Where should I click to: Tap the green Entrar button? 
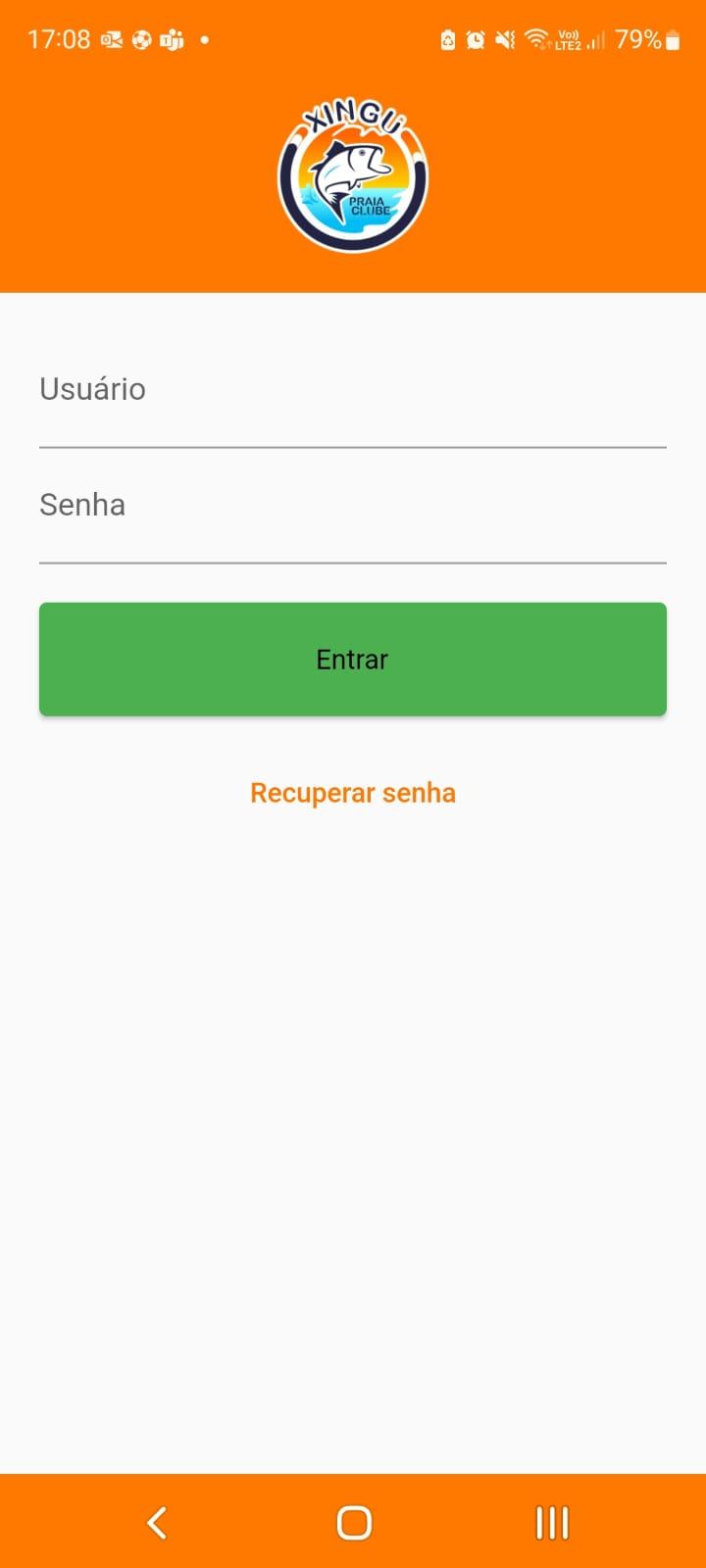pos(353,660)
